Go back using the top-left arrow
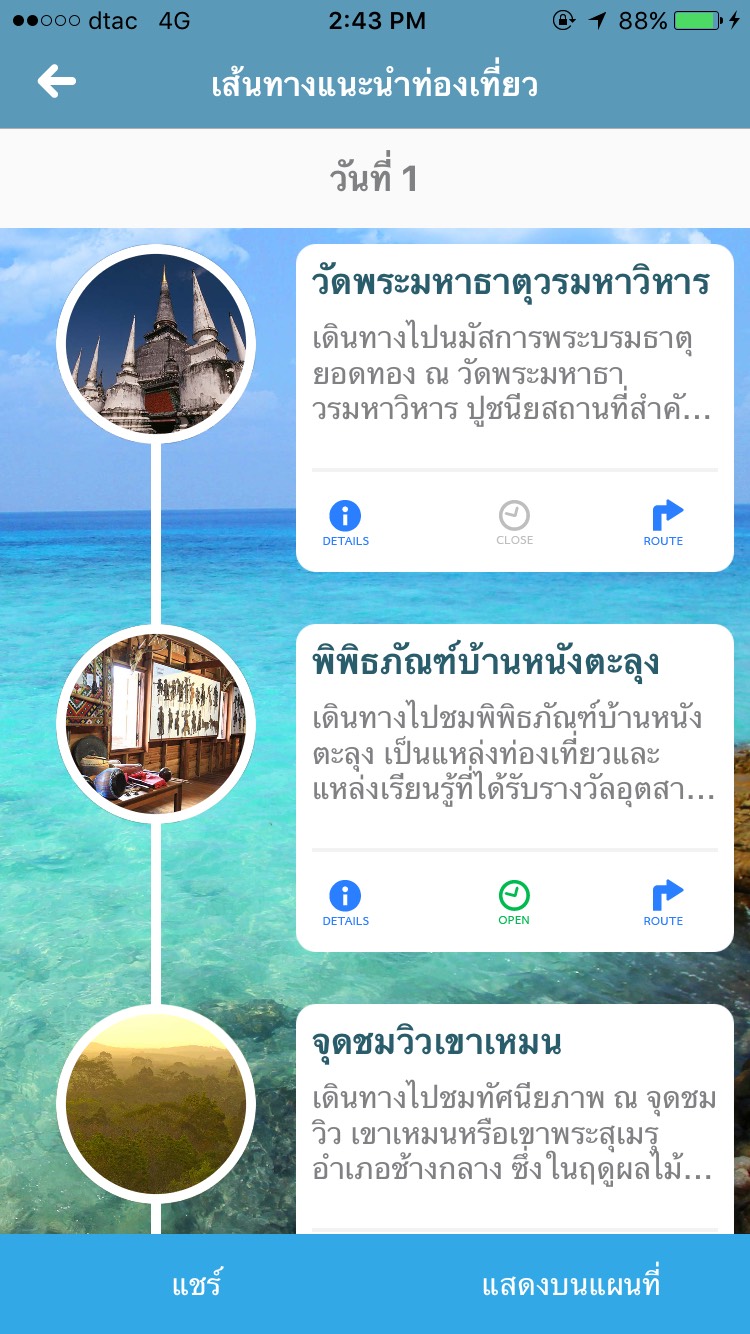Image resolution: width=750 pixels, height=1334 pixels. pyautogui.click(x=57, y=82)
